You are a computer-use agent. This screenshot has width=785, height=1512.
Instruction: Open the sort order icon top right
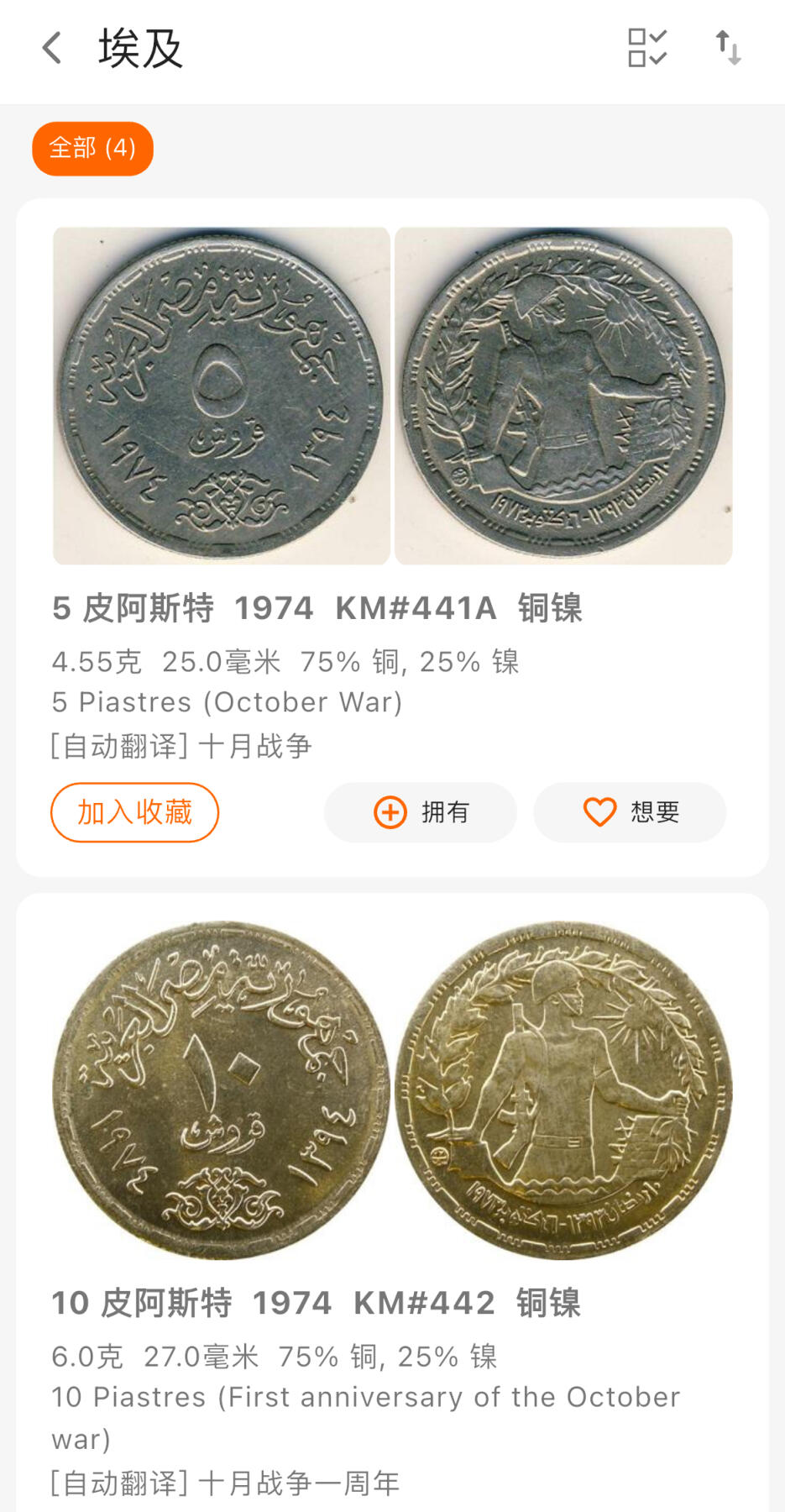(x=730, y=48)
